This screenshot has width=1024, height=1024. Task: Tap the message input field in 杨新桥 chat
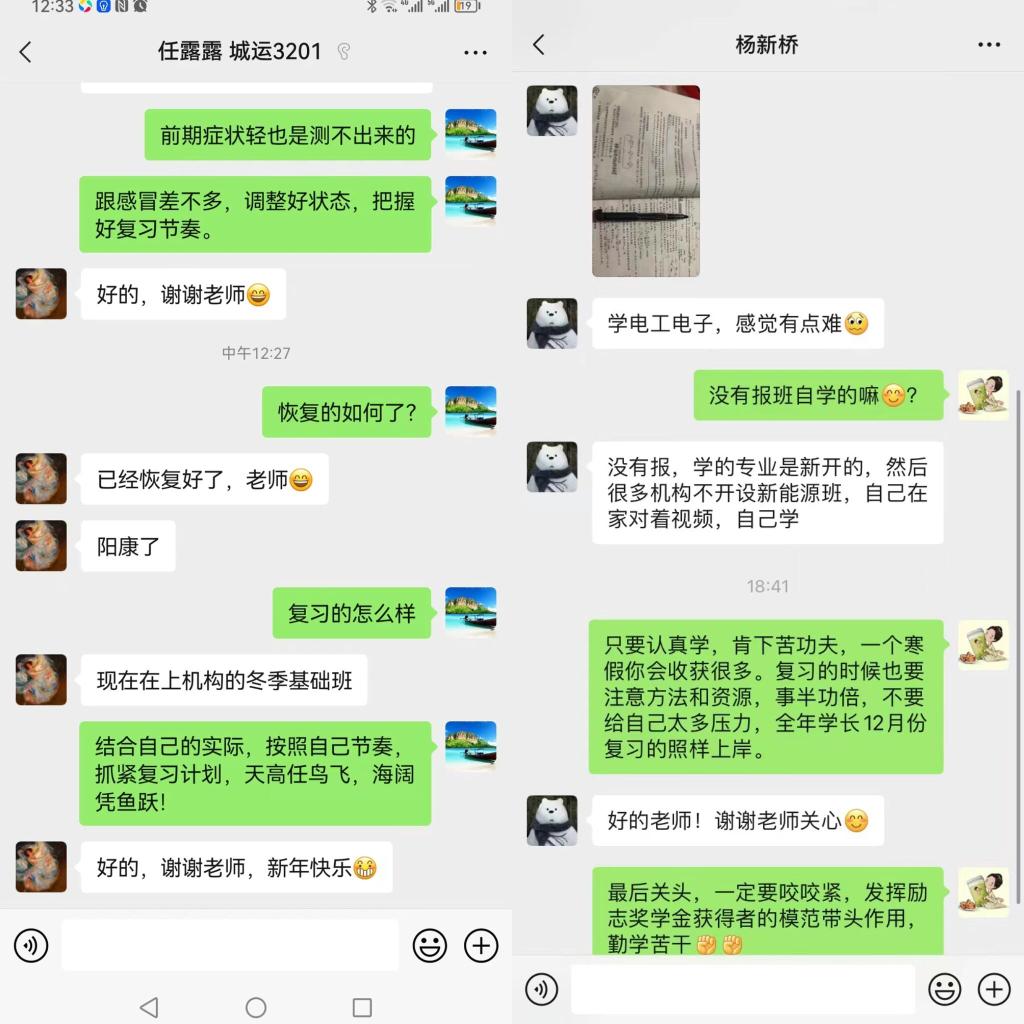[x=742, y=990]
